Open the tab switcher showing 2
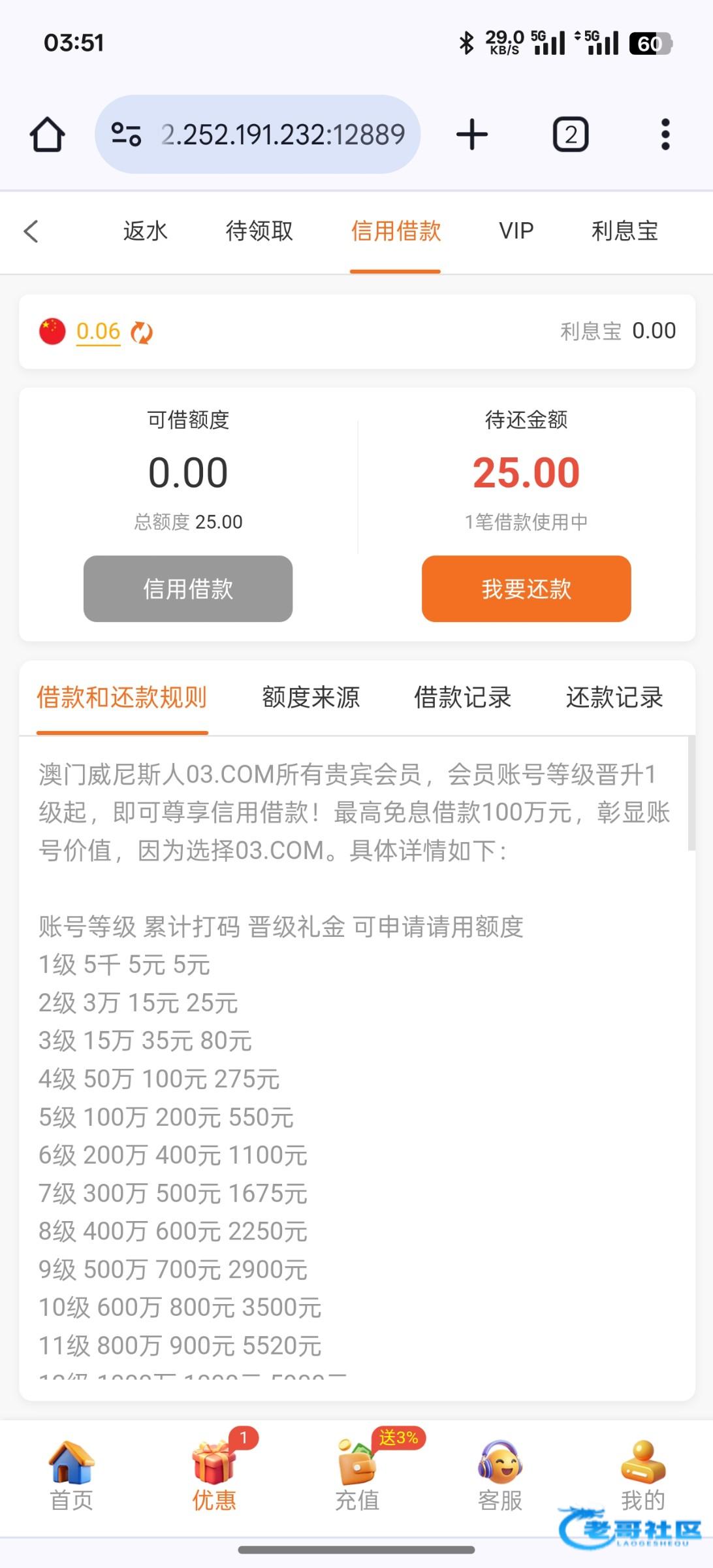This screenshot has width=713, height=1568. tap(571, 135)
